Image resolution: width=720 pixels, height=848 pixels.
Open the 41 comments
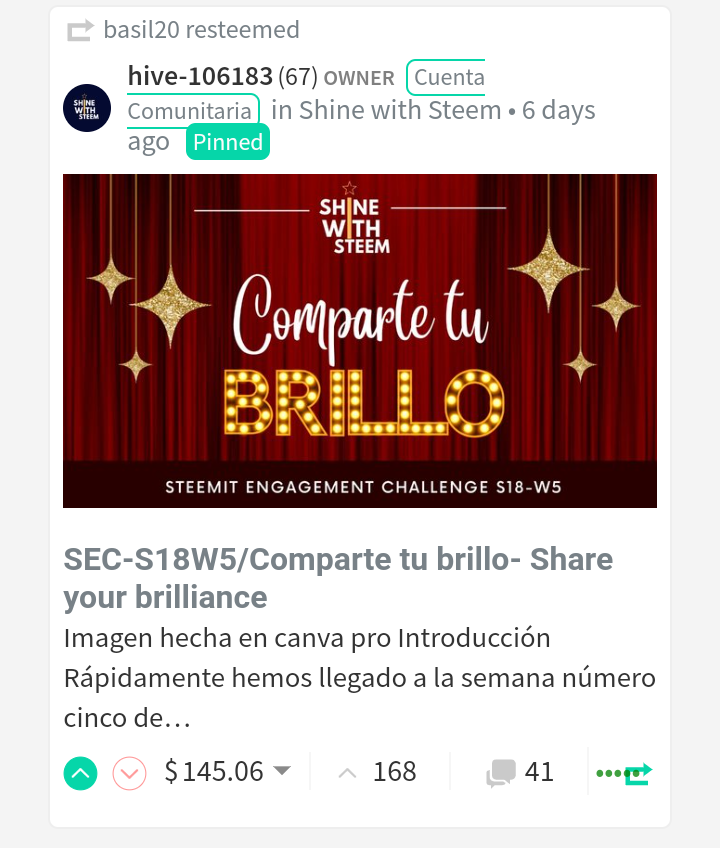click(x=520, y=772)
